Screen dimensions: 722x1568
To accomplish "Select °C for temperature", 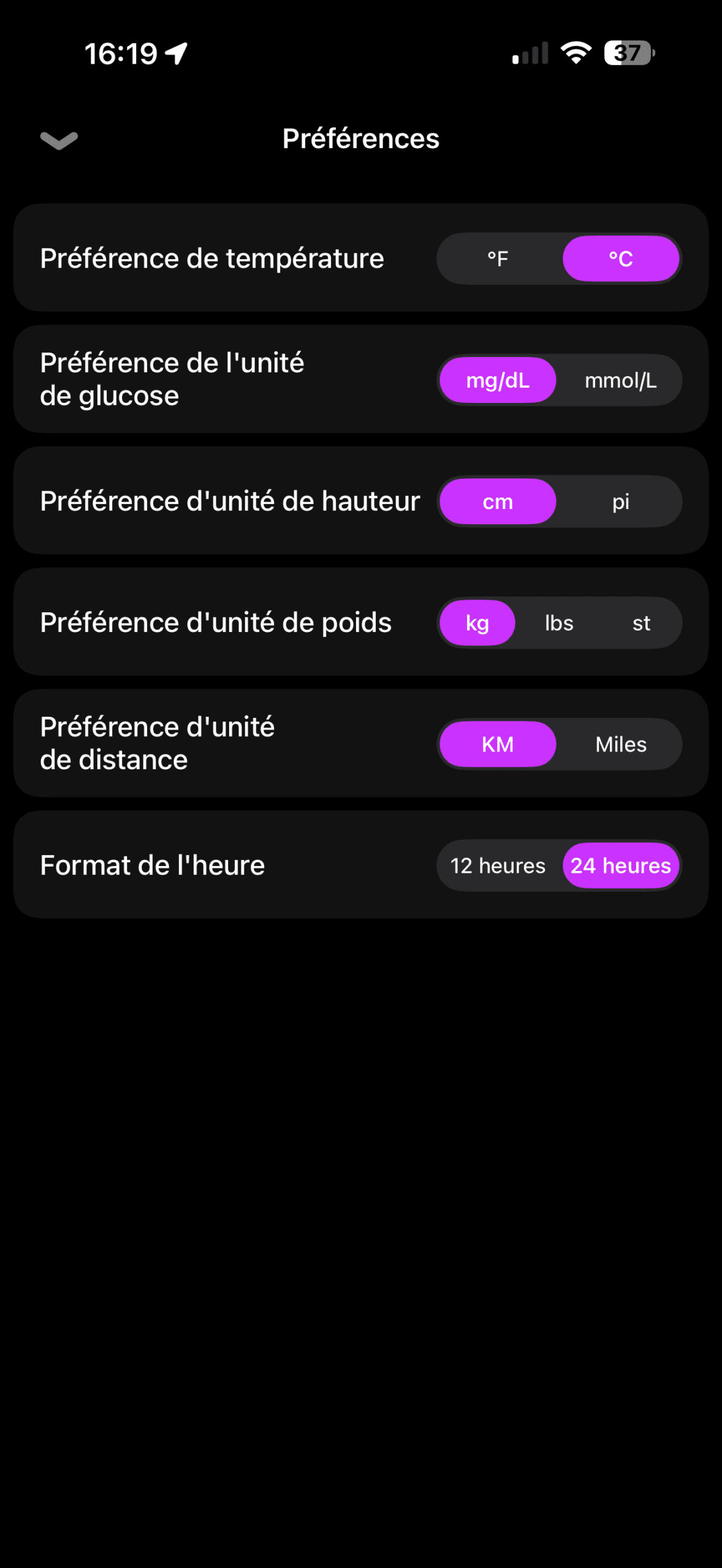I will 620,258.
